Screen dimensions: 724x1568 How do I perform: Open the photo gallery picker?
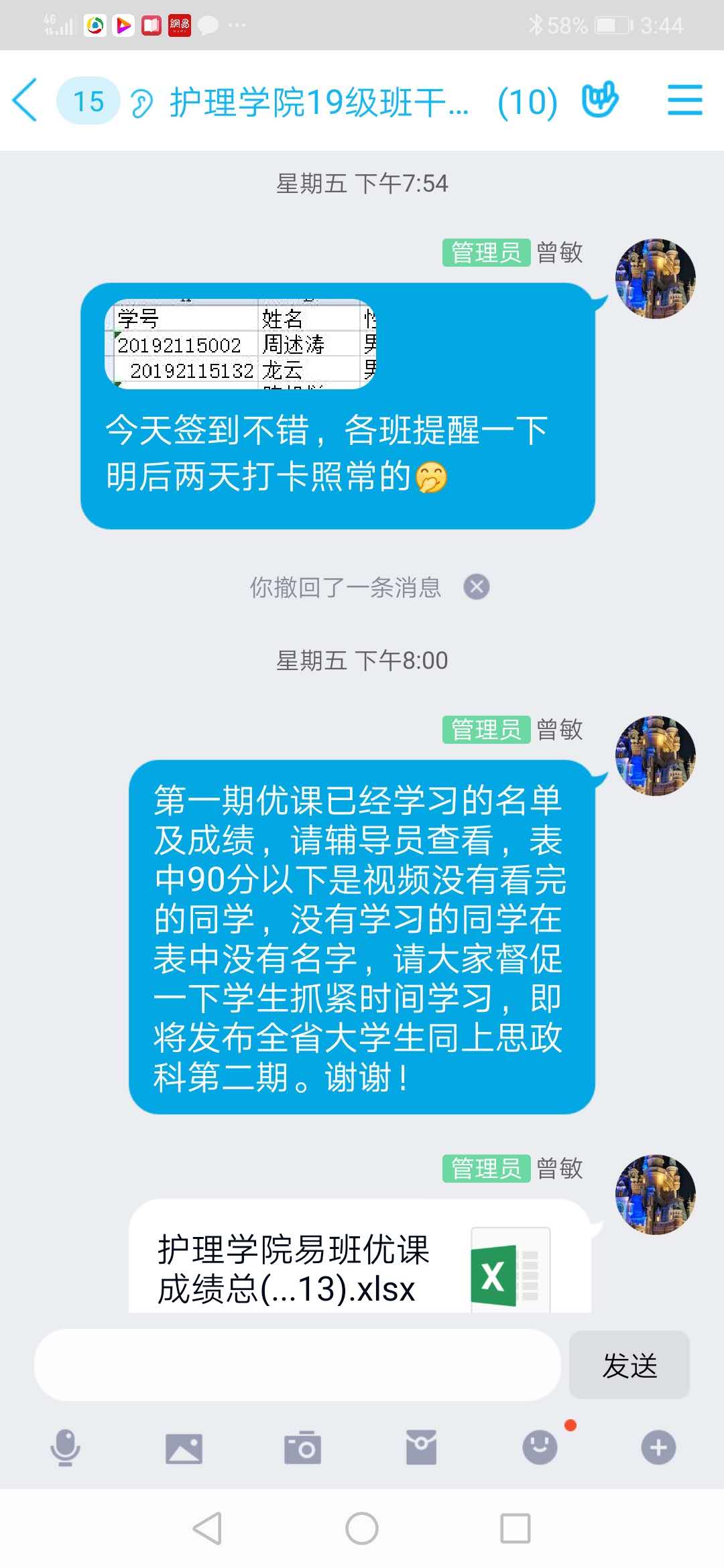click(184, 1448)
